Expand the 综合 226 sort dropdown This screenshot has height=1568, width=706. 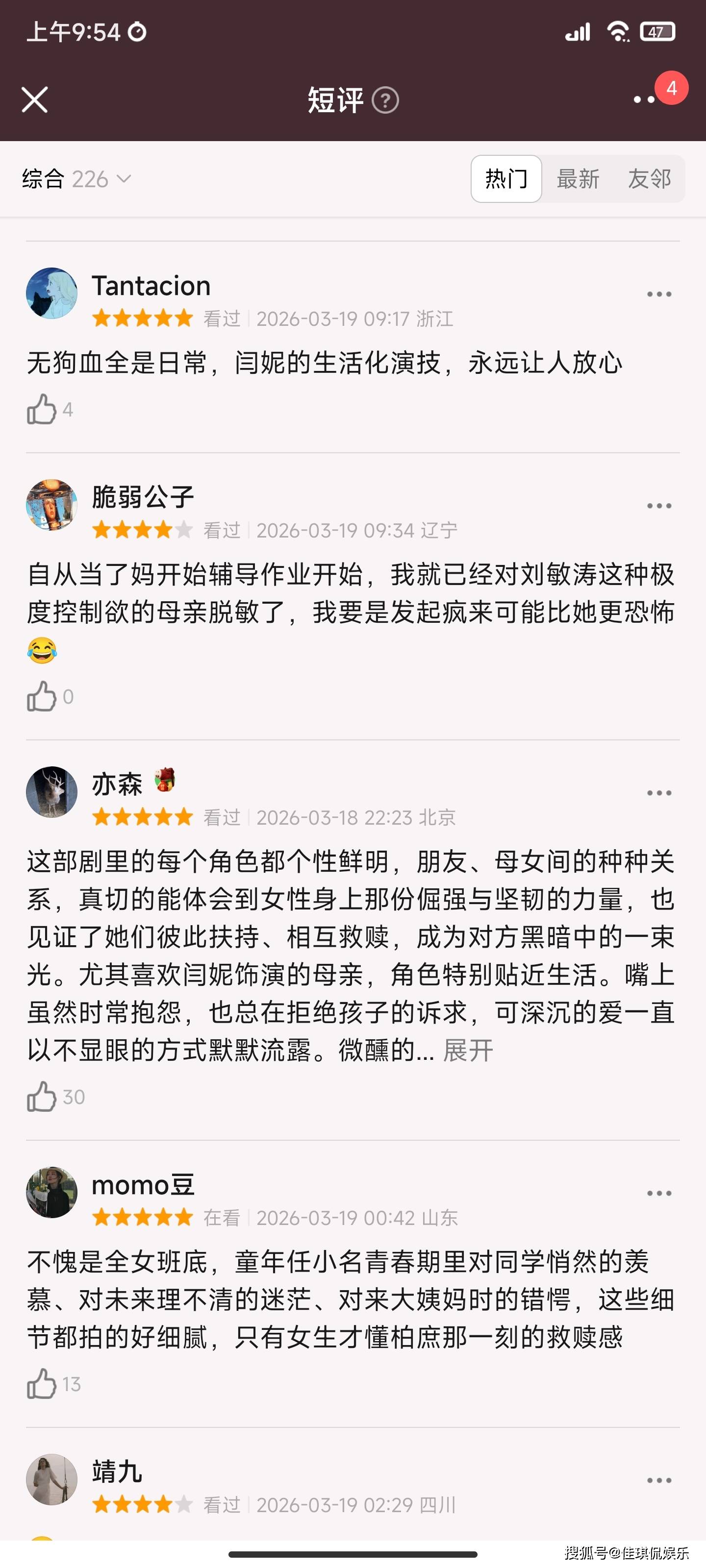(x=77, y=179)
